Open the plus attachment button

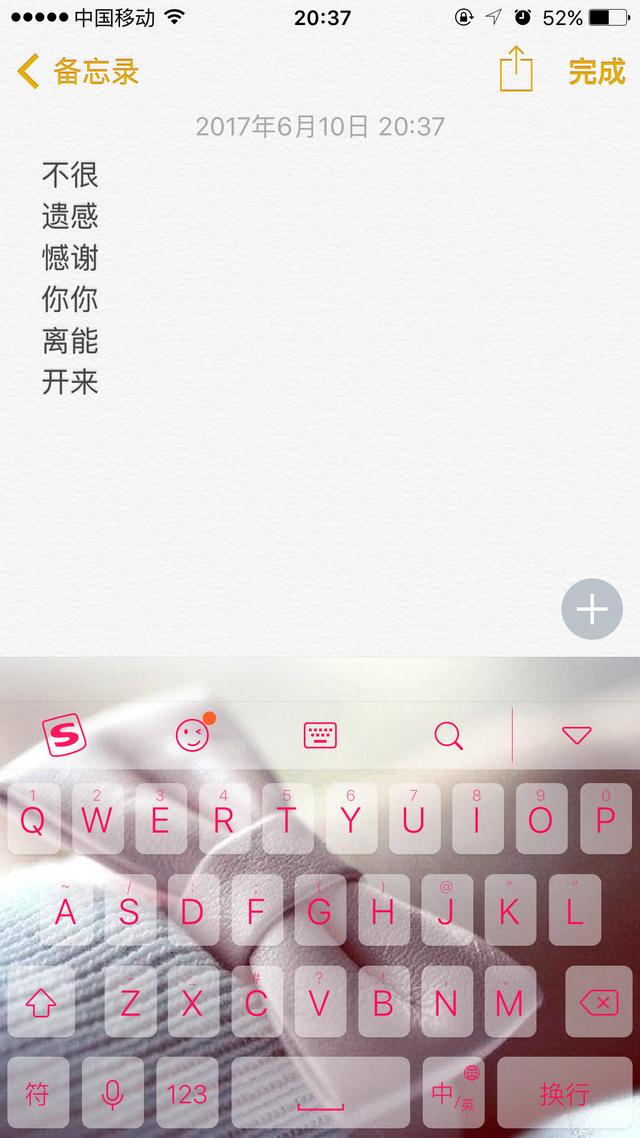tap(592, 609)
